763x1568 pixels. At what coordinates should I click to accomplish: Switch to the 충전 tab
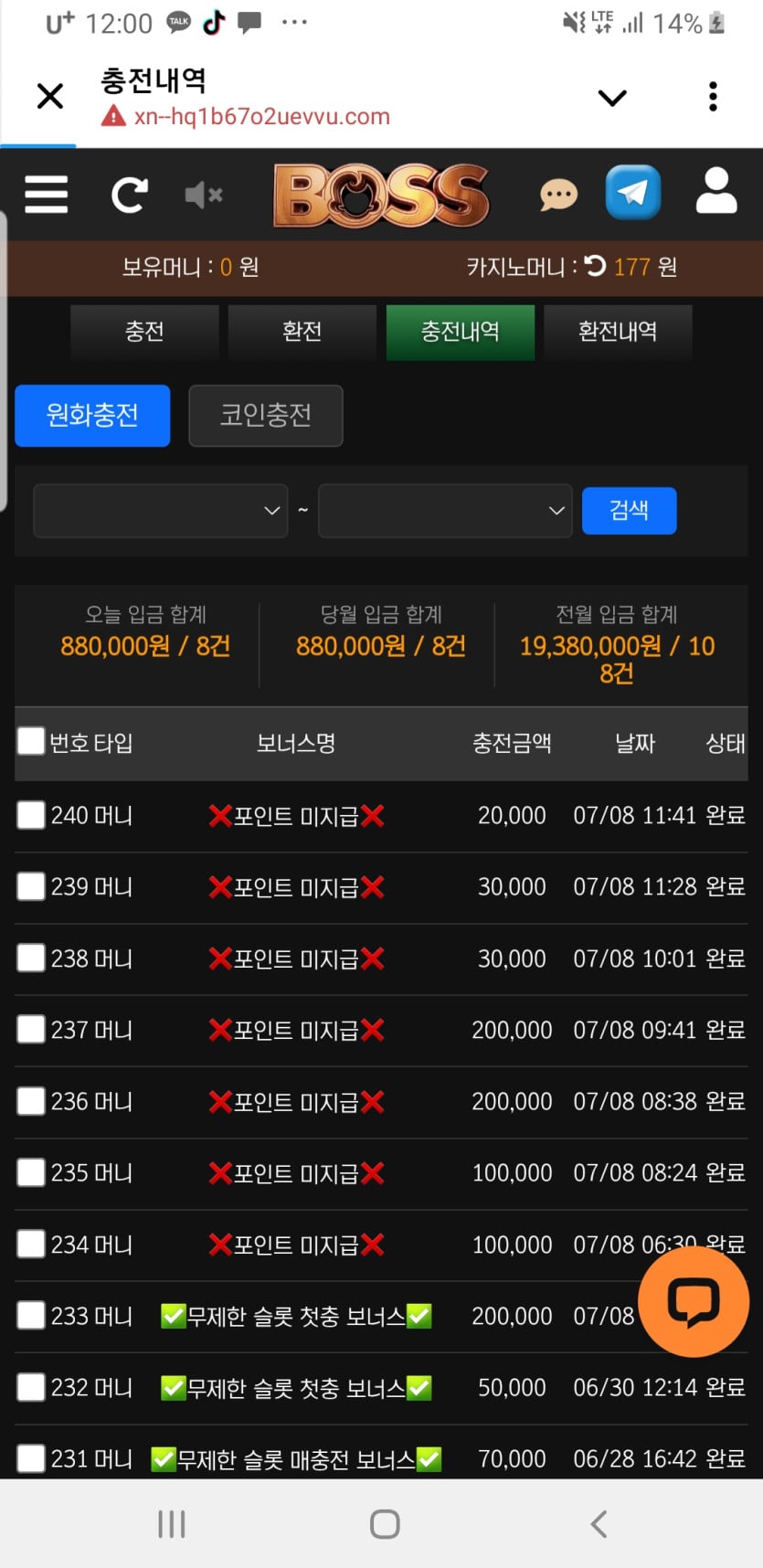pos(144,331)
